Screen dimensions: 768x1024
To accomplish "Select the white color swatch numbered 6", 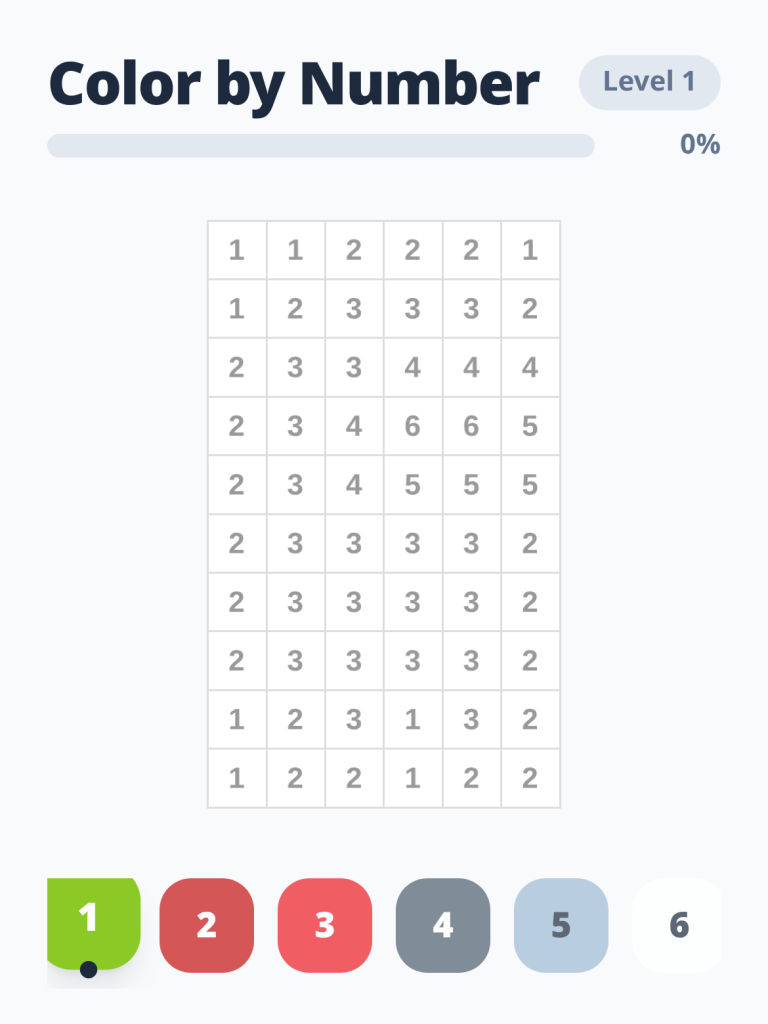I will point(677,925).
